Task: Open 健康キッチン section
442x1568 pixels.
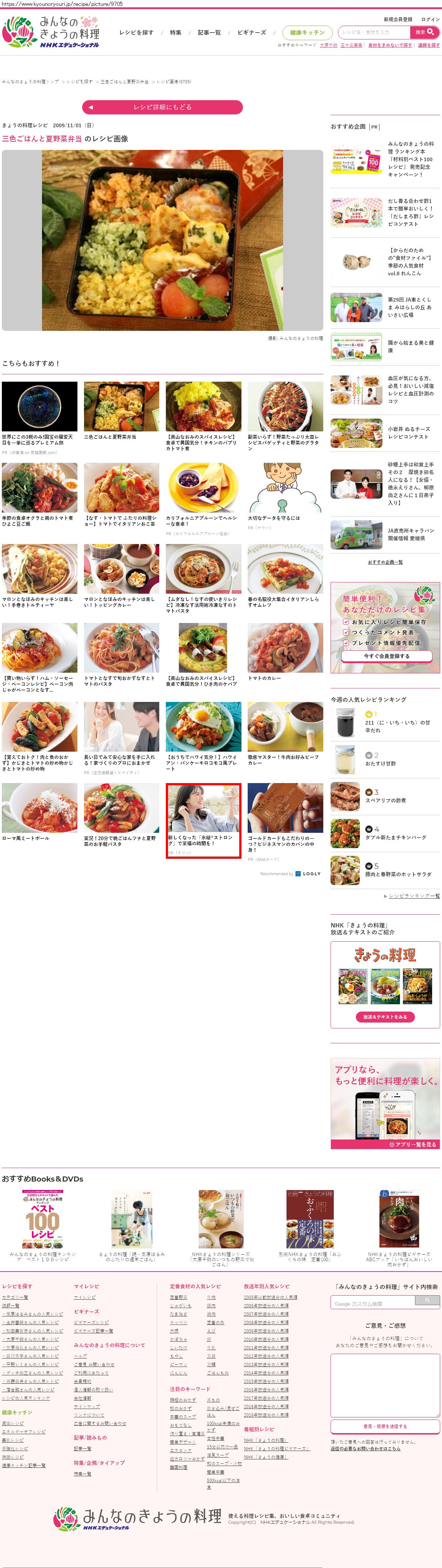Action: coord(307,33)
